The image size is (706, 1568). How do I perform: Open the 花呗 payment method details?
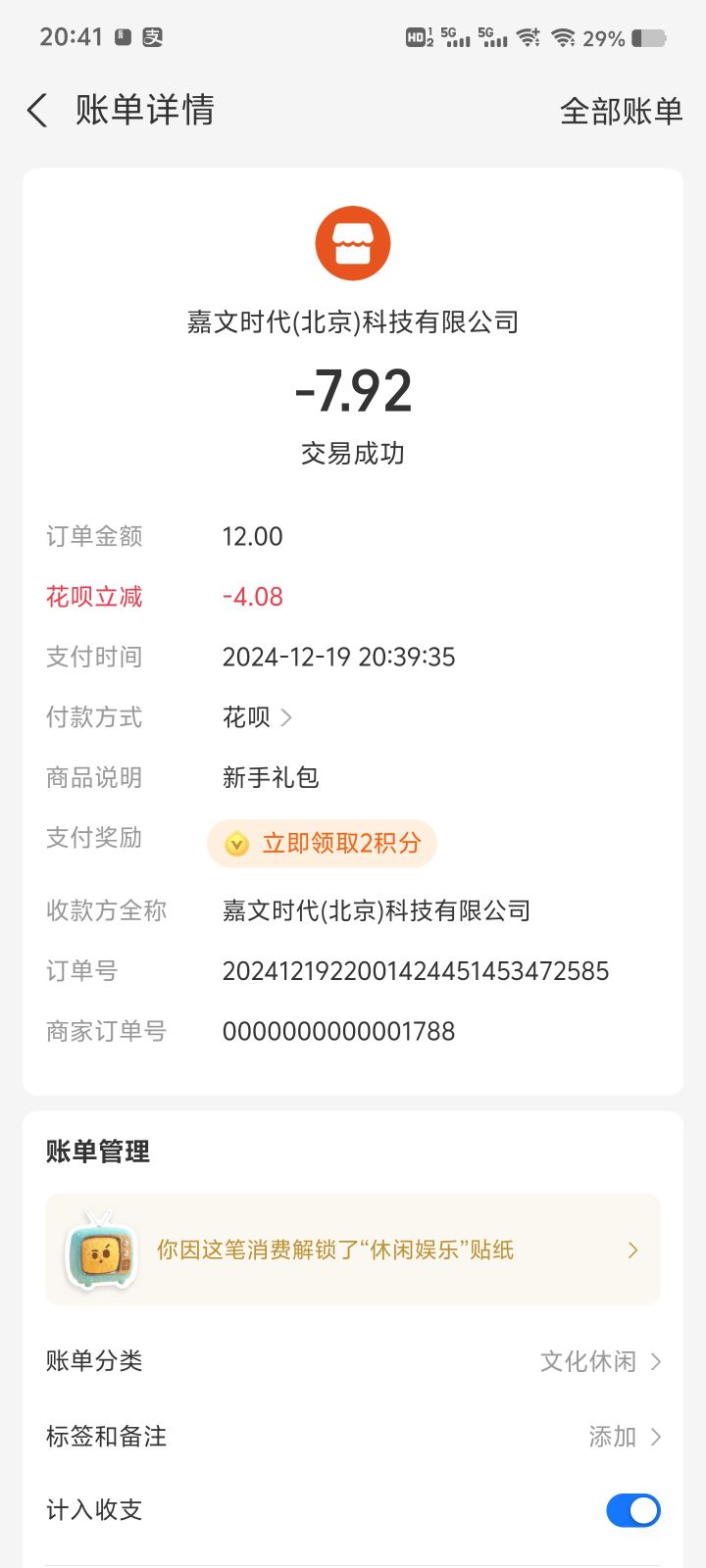click(x=257, y=717)
